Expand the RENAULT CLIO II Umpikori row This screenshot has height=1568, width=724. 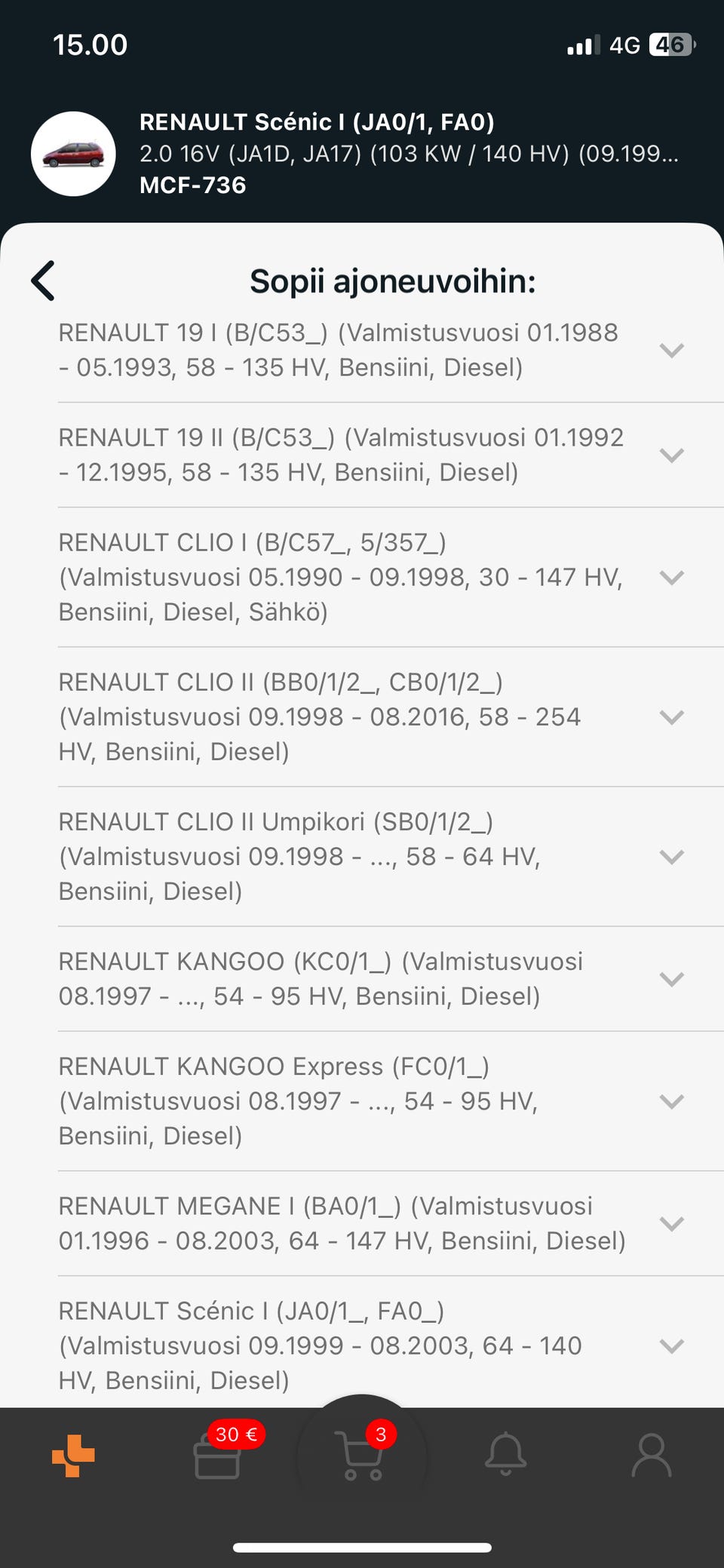pos(670,856)
